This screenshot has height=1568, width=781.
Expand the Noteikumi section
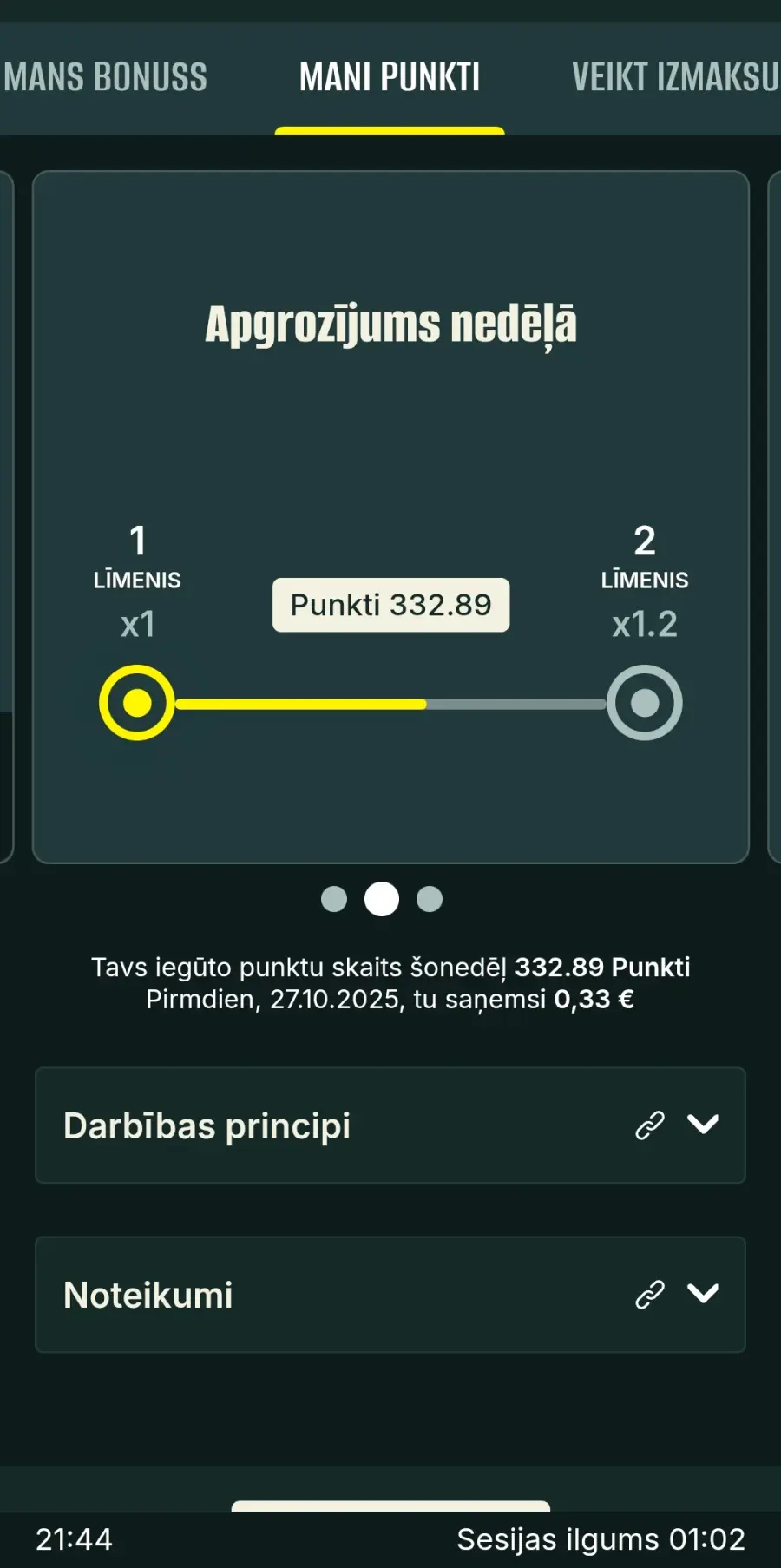coord(702,1294)
